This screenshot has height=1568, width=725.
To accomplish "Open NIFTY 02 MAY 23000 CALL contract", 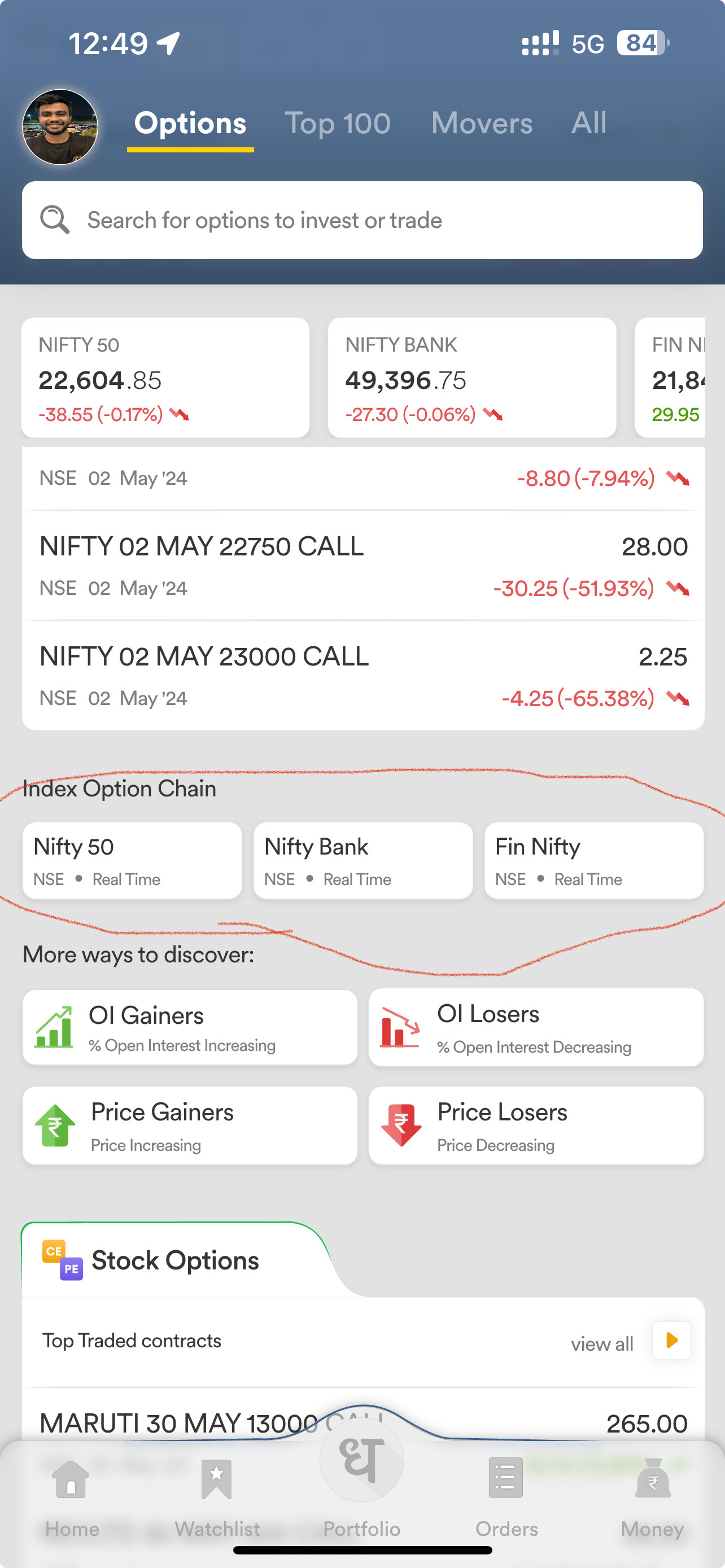I will tap(363, 676).
